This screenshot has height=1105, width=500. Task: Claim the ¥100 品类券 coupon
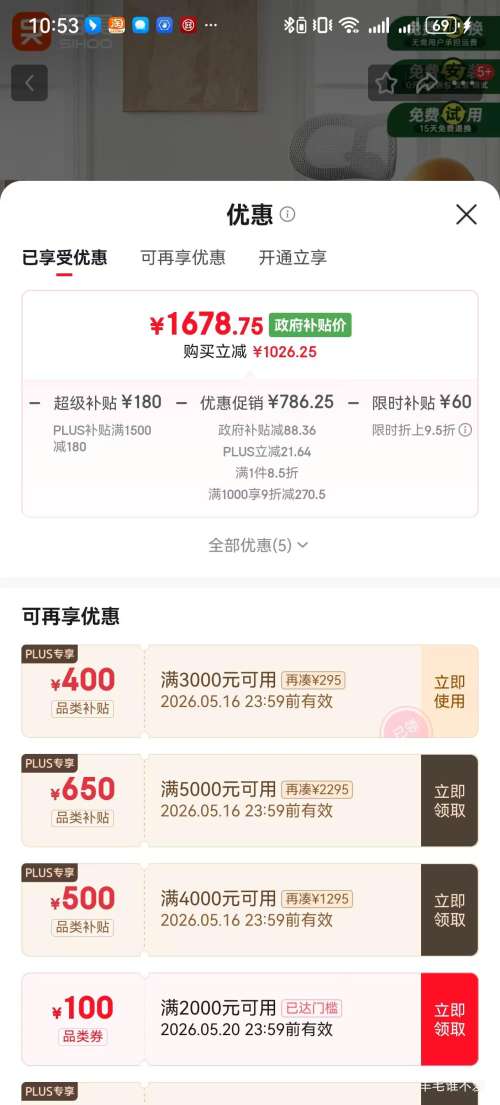click(449, 1019)
